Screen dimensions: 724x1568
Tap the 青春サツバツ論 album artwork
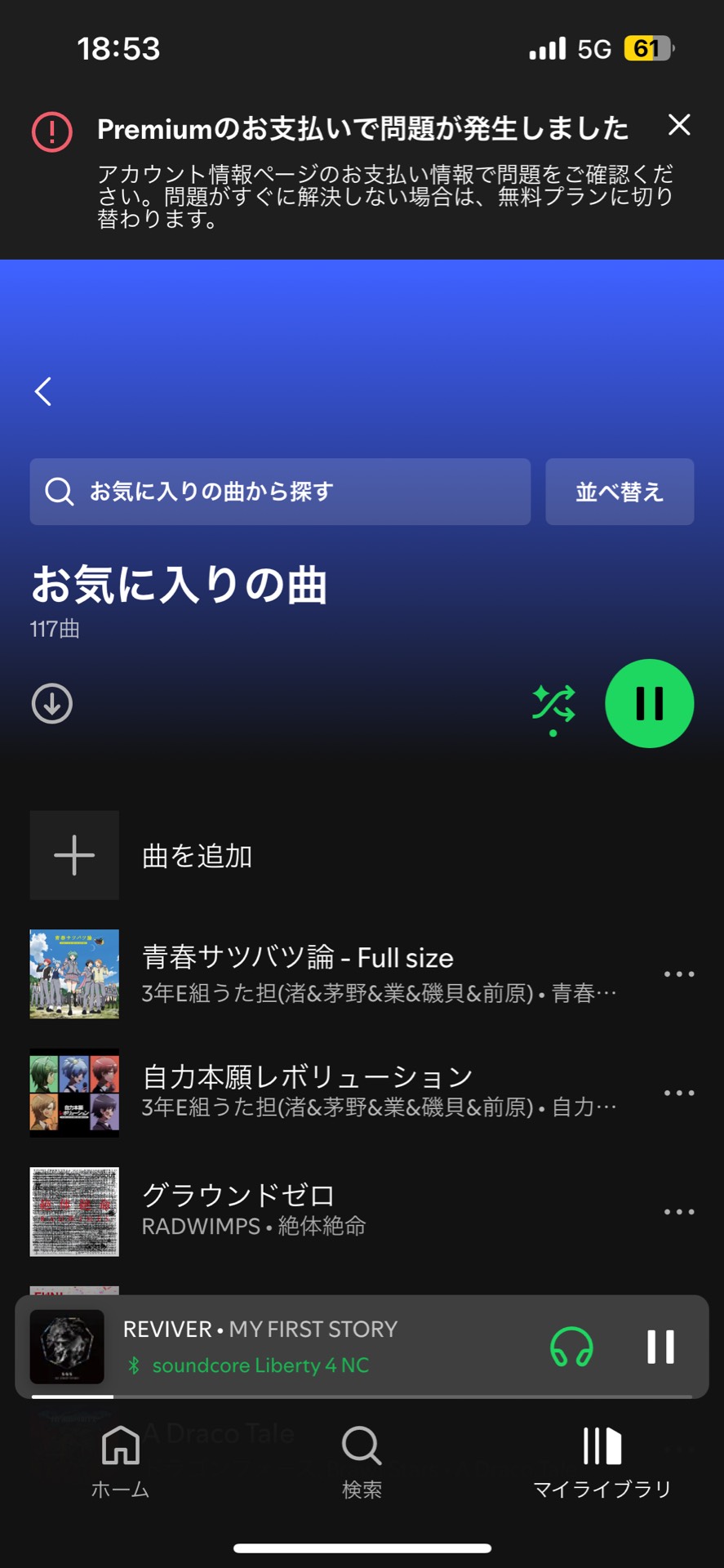pyautogui.click(x=74, y=973)
